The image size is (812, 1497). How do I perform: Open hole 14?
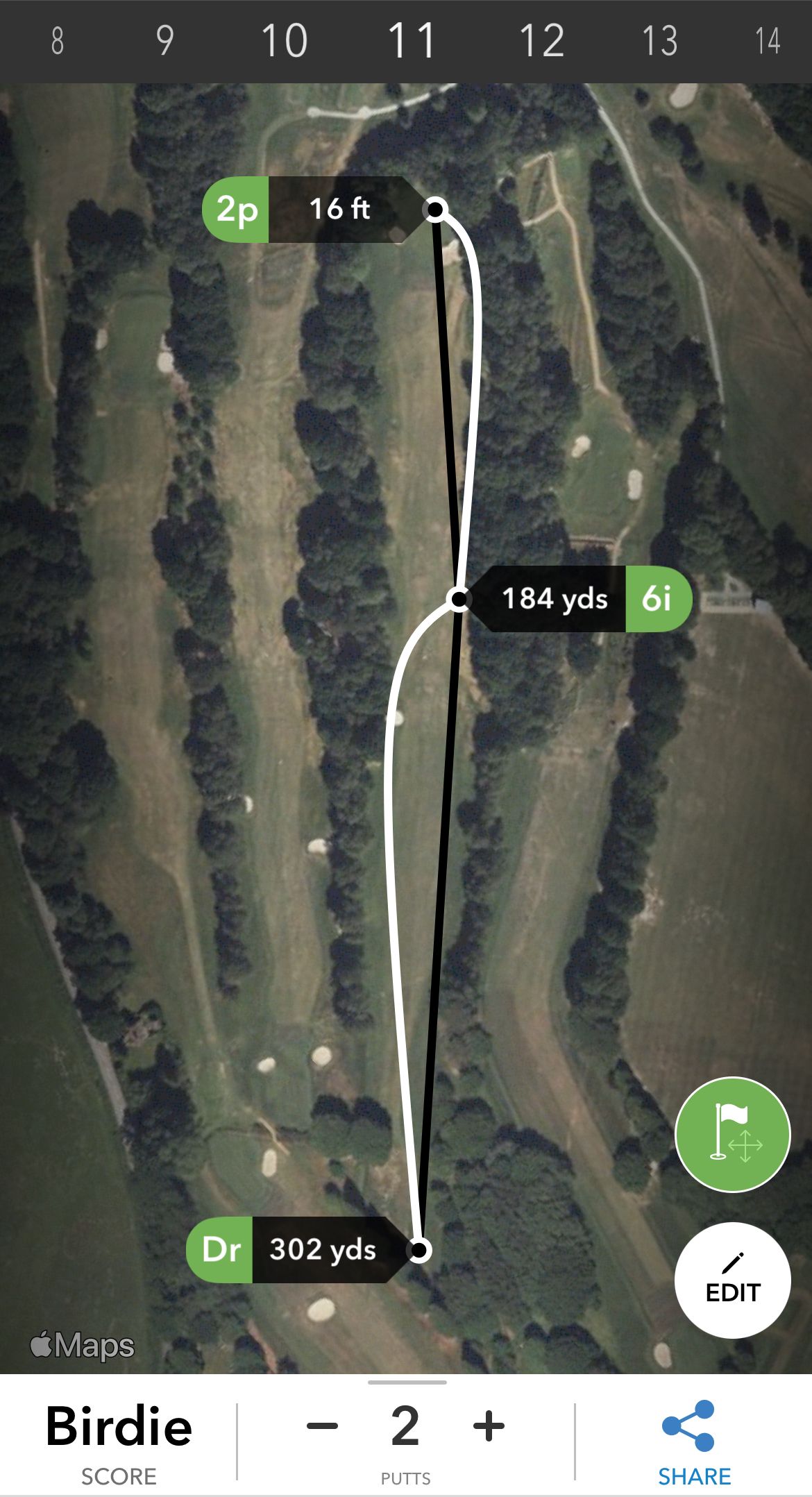coord(768,40)
